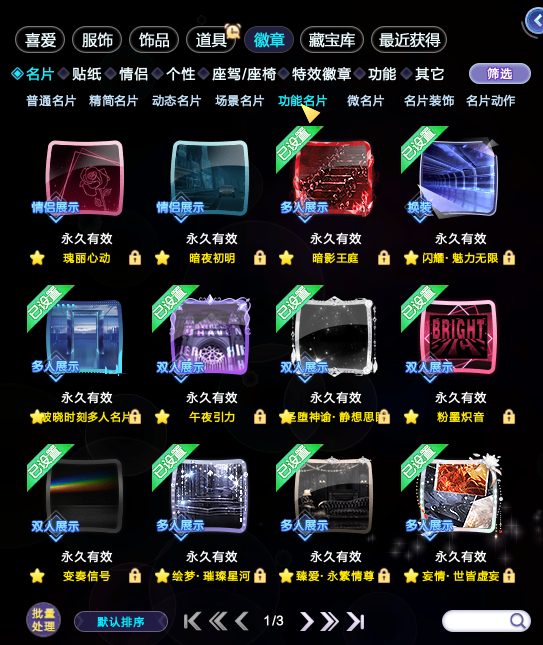543x645 pixels.
Task: Switch to 名片装饰 sub-tab
Action: [429, 101]
